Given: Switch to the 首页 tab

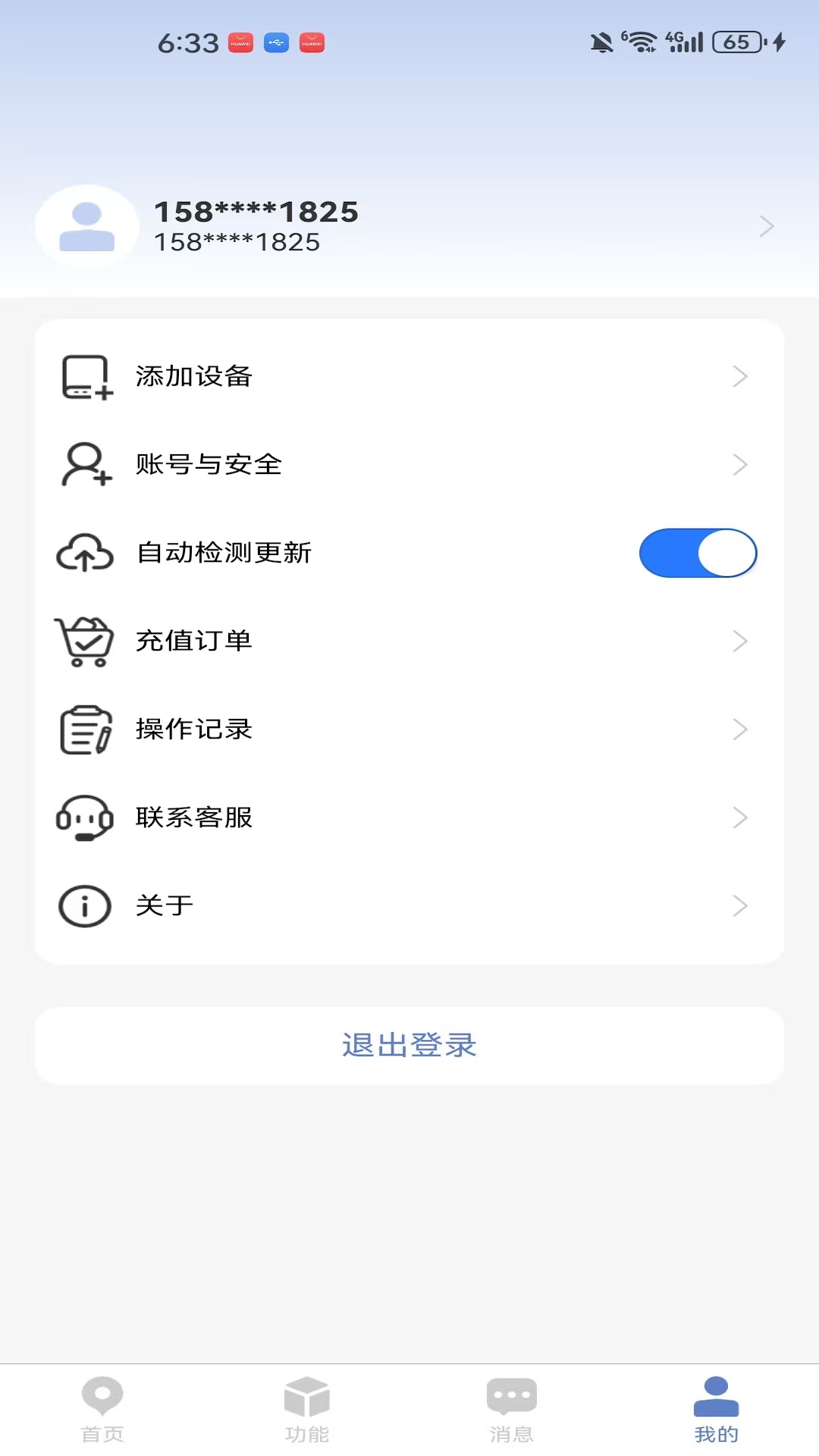Looking at the screenshot, I should pos(102,1410).
